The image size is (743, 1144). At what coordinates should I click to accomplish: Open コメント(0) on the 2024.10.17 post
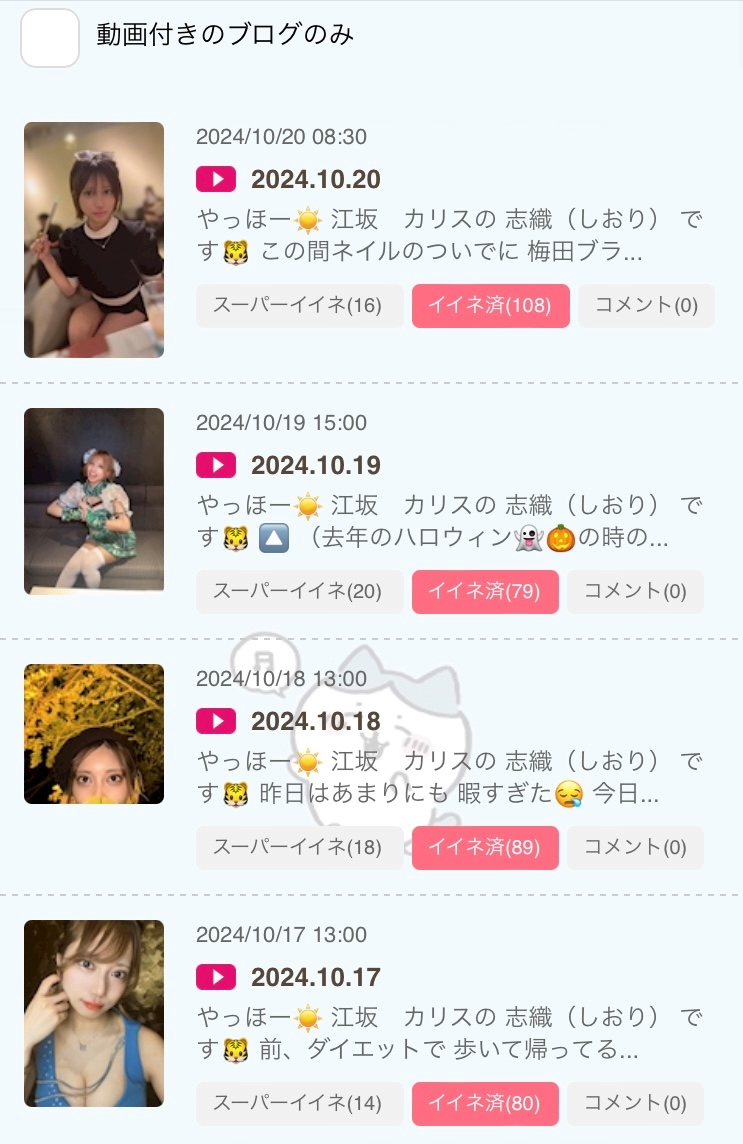pos(635,1104)
